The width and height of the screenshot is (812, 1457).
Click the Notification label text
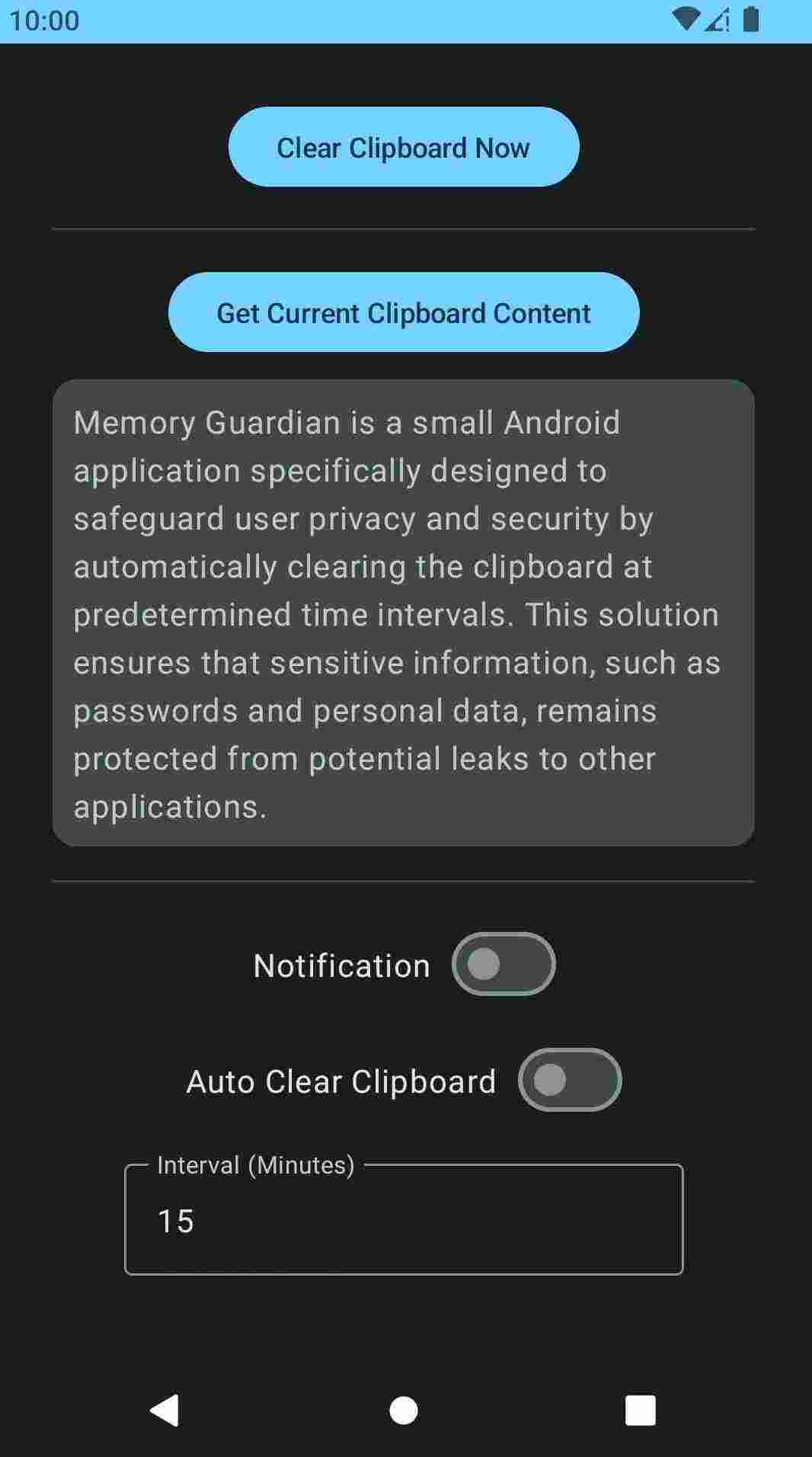[x=340, y=964]
